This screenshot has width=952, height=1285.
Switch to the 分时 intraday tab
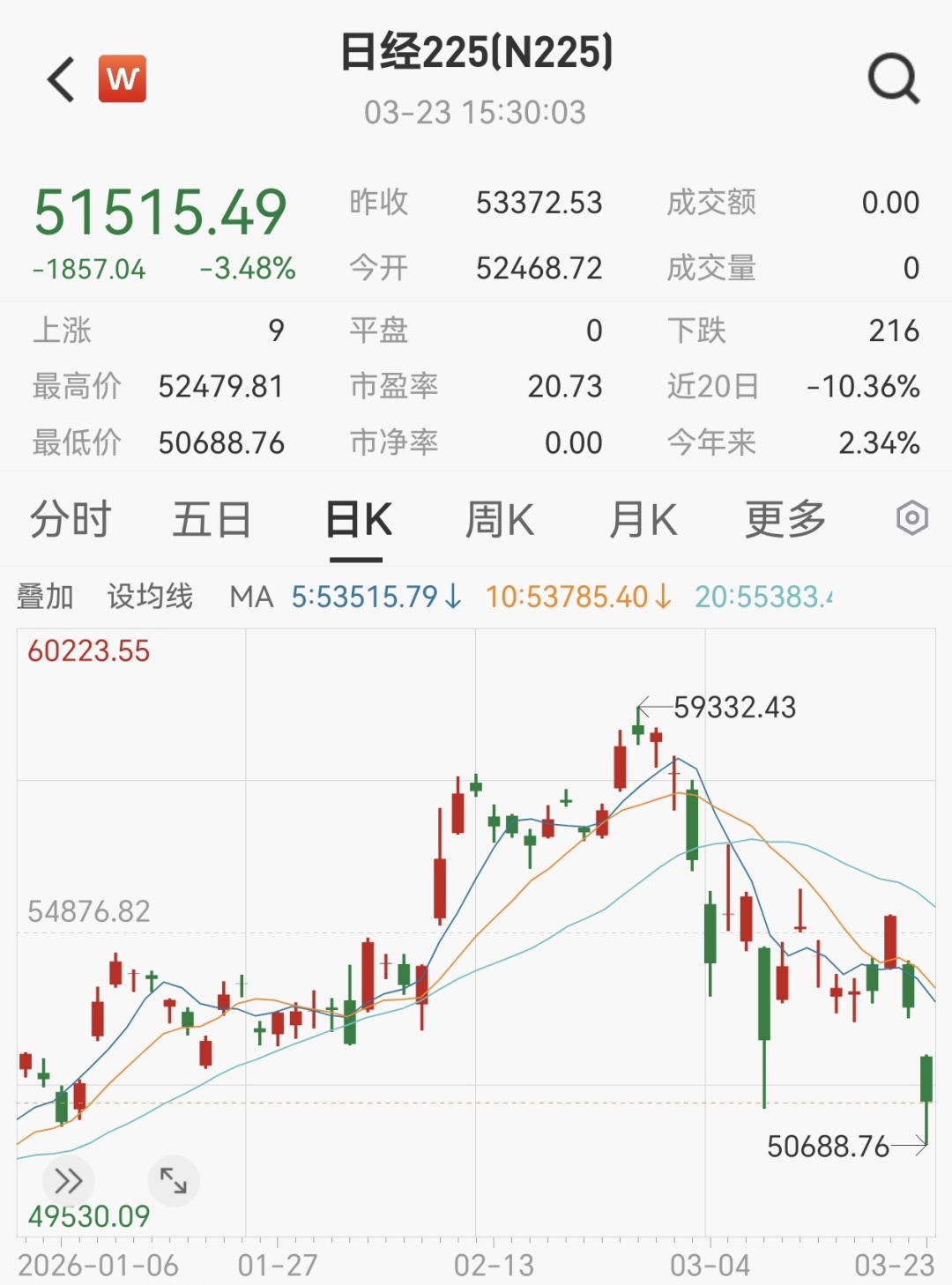[x=71, y=519]
